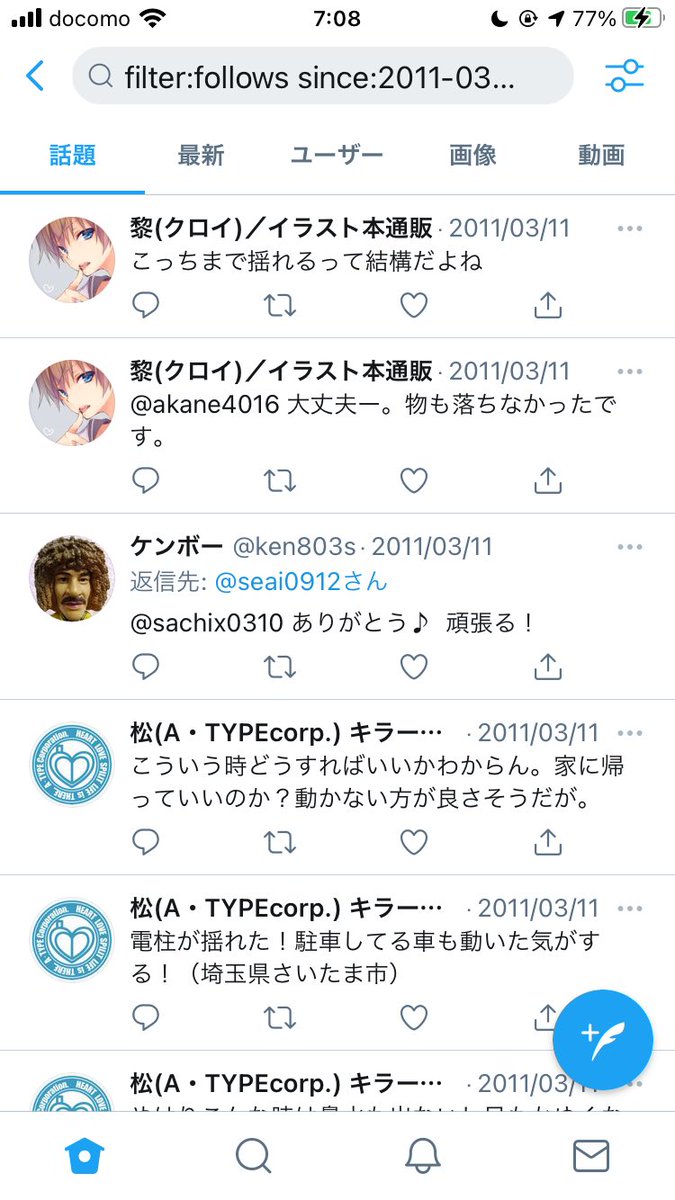Switch to the 最新 tab
Image resolution: width=675 pixels, height=1200 pixels.
point(201,155)
